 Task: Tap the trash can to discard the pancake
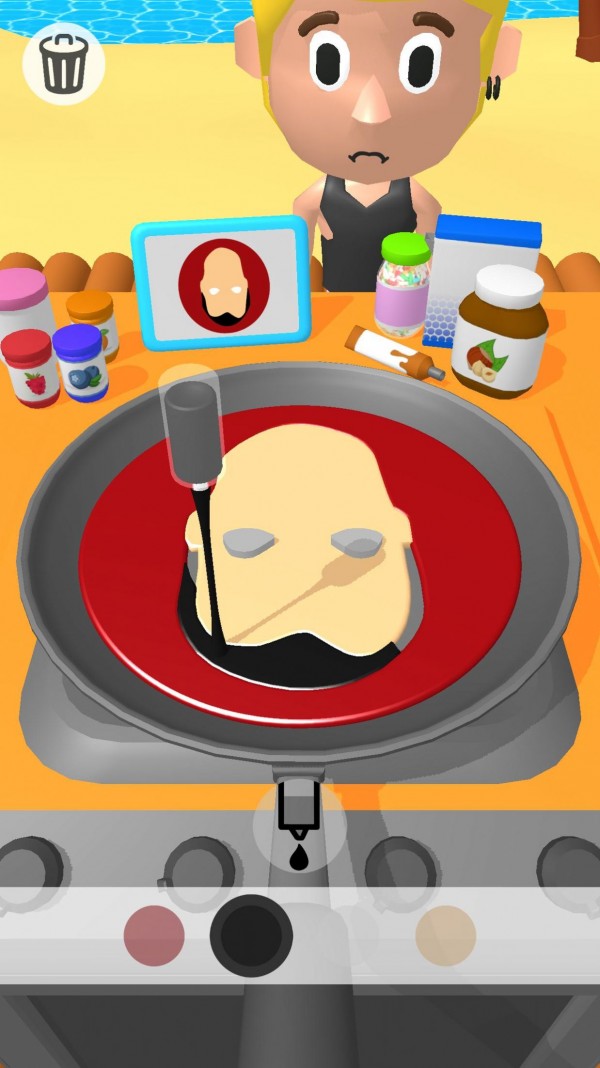(x=63, y=62)
